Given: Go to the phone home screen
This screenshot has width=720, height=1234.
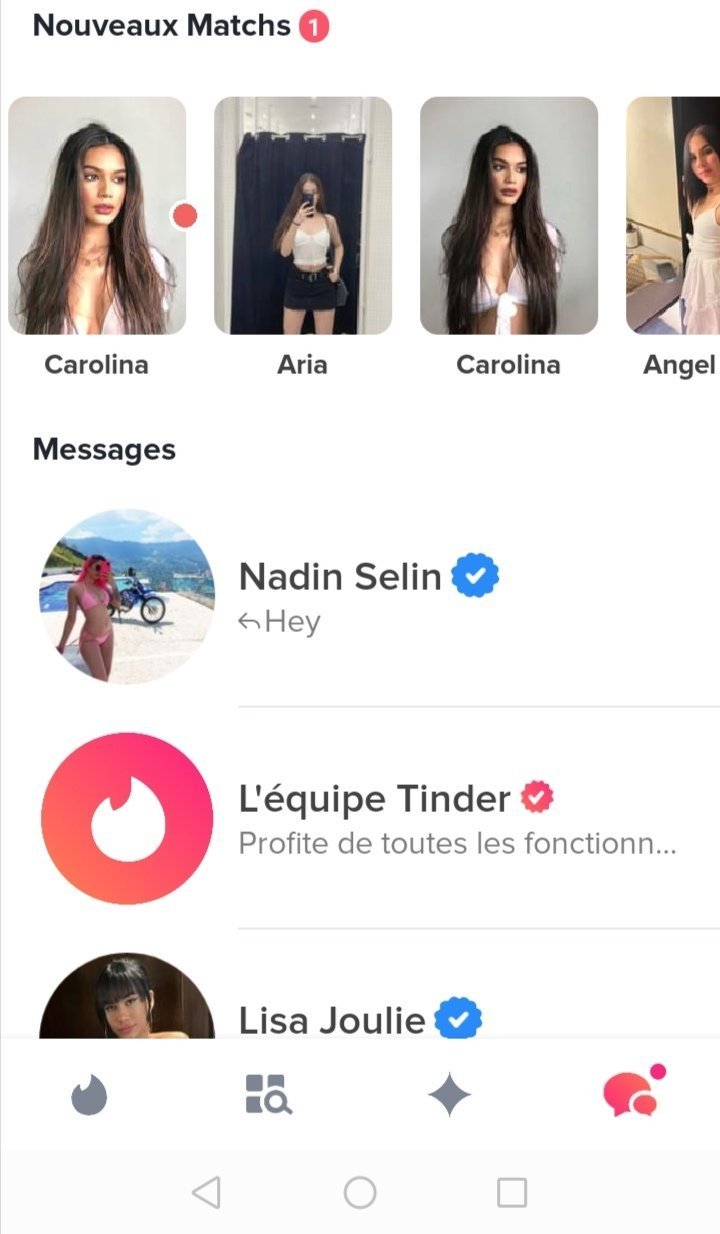Looking at the screenshot, I should click(360, 1192).
